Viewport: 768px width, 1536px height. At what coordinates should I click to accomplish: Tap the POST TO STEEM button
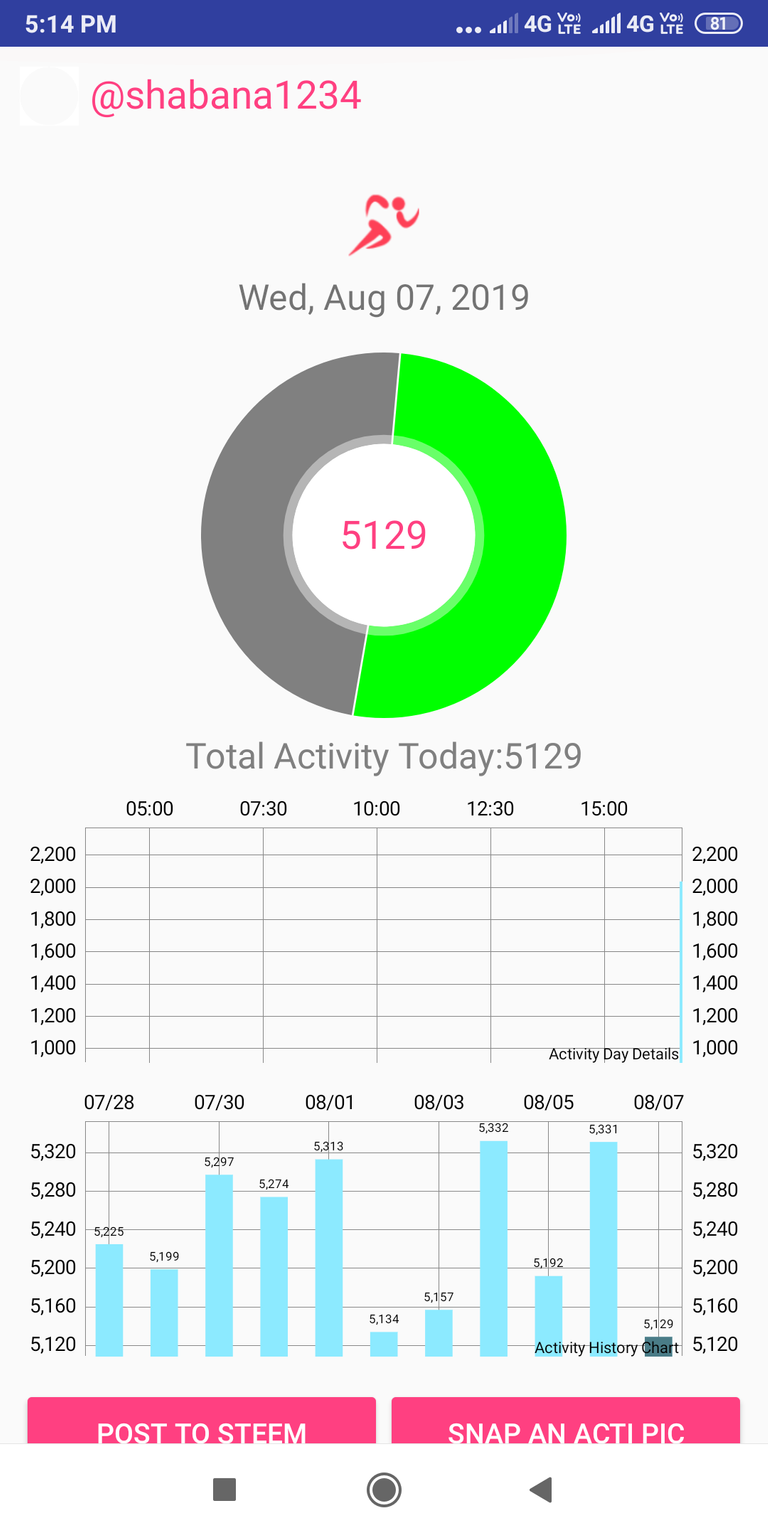[201, 1424]
